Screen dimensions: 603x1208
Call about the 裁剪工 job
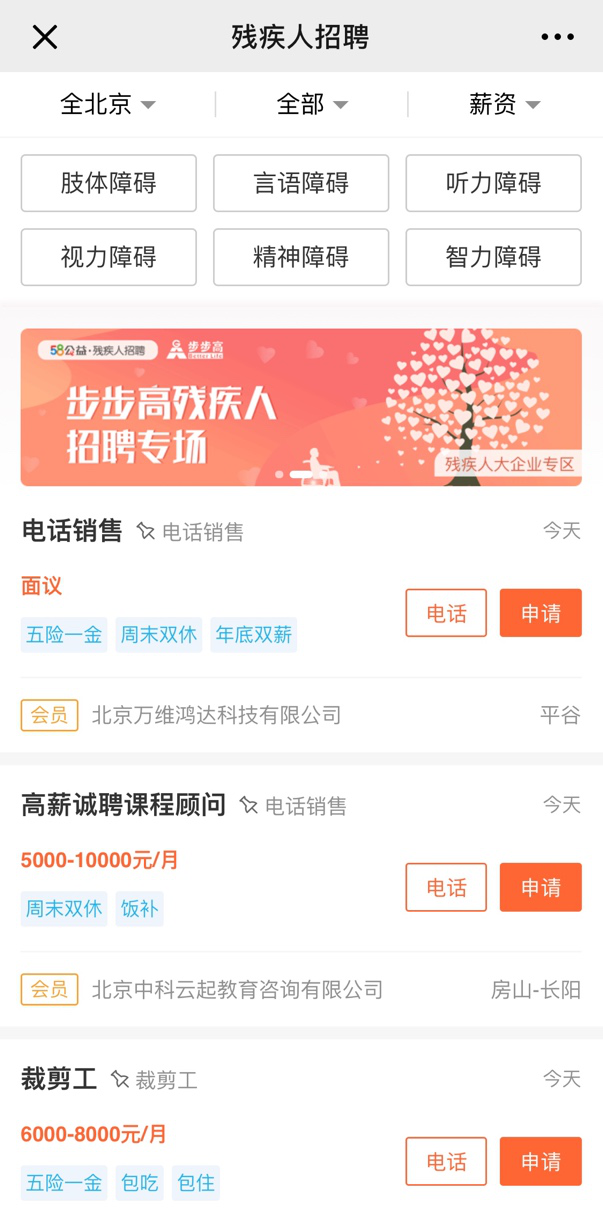click(446, 1161)
